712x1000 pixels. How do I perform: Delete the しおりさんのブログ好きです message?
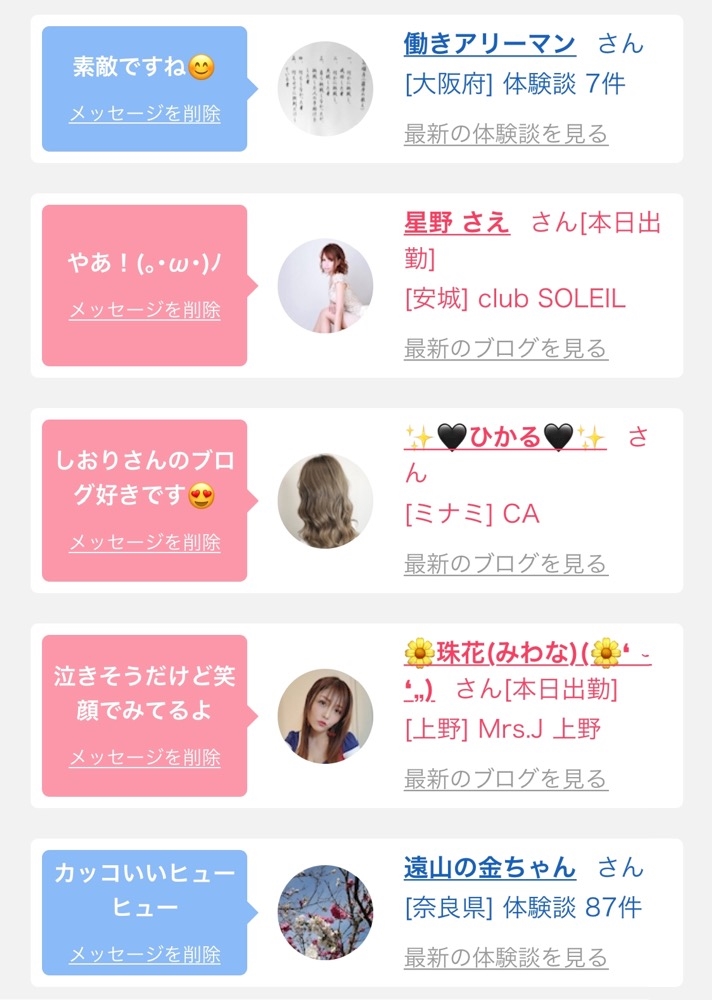[145, 543]
